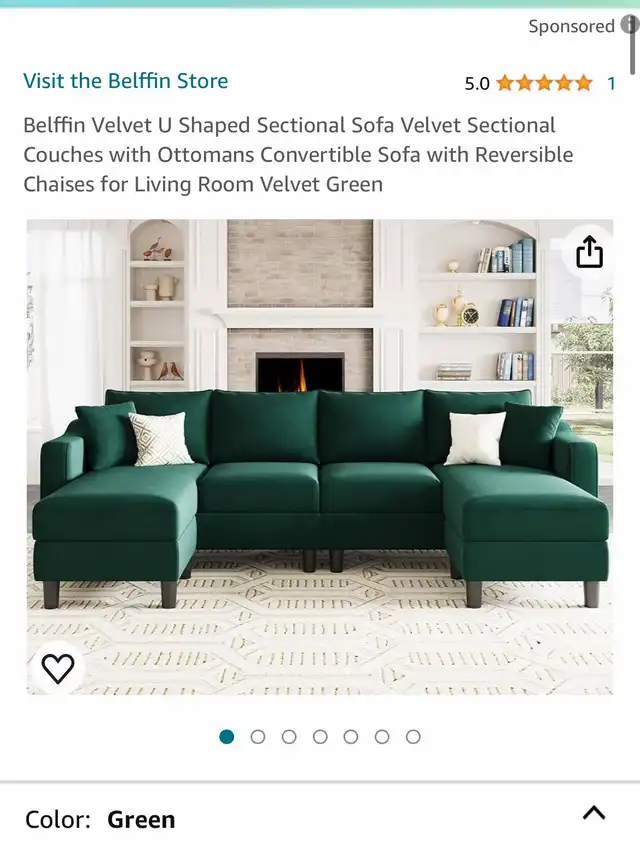Share this sofa listing

[590, 251]
